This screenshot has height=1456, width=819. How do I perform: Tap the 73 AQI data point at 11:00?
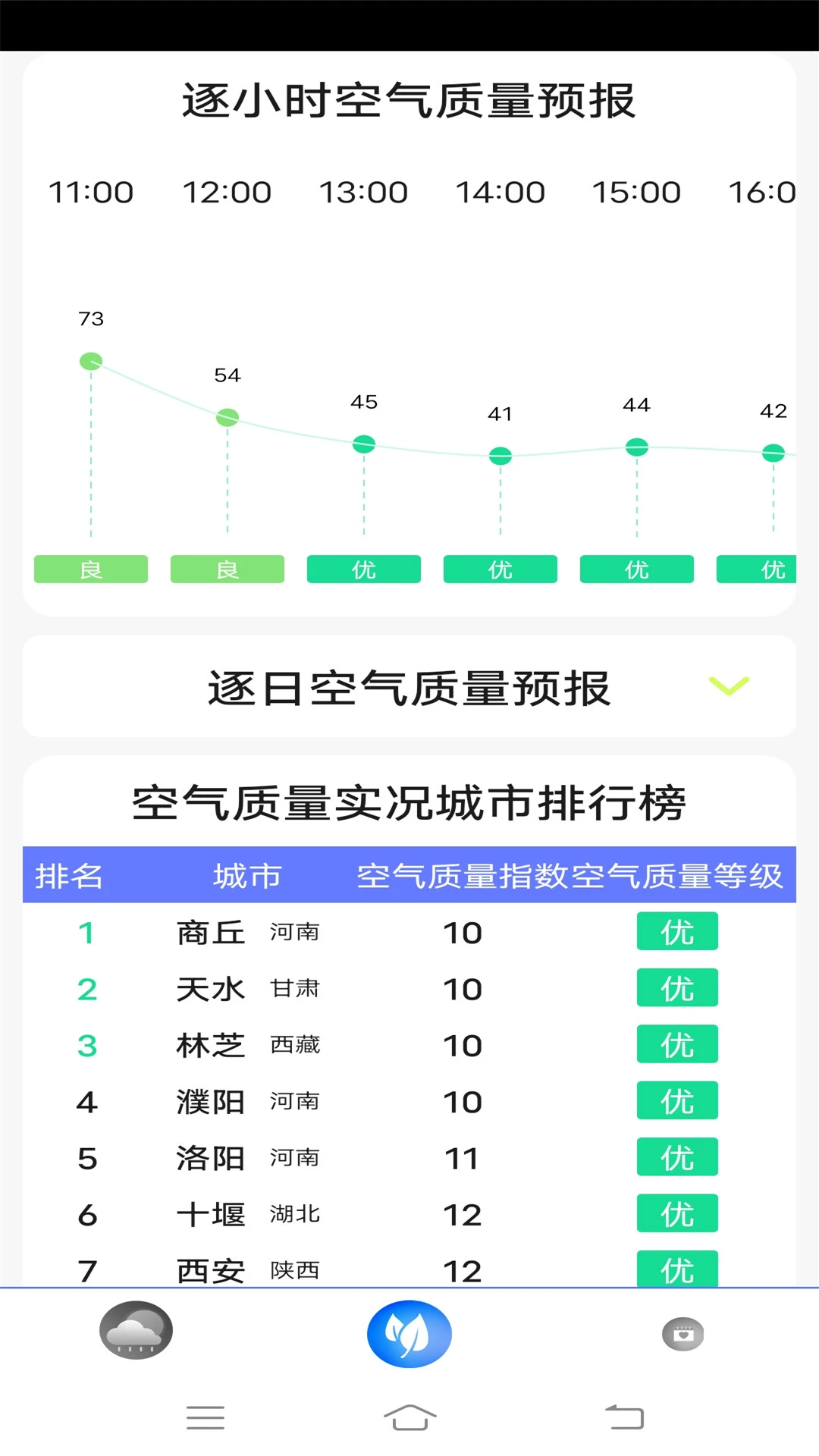91,361
